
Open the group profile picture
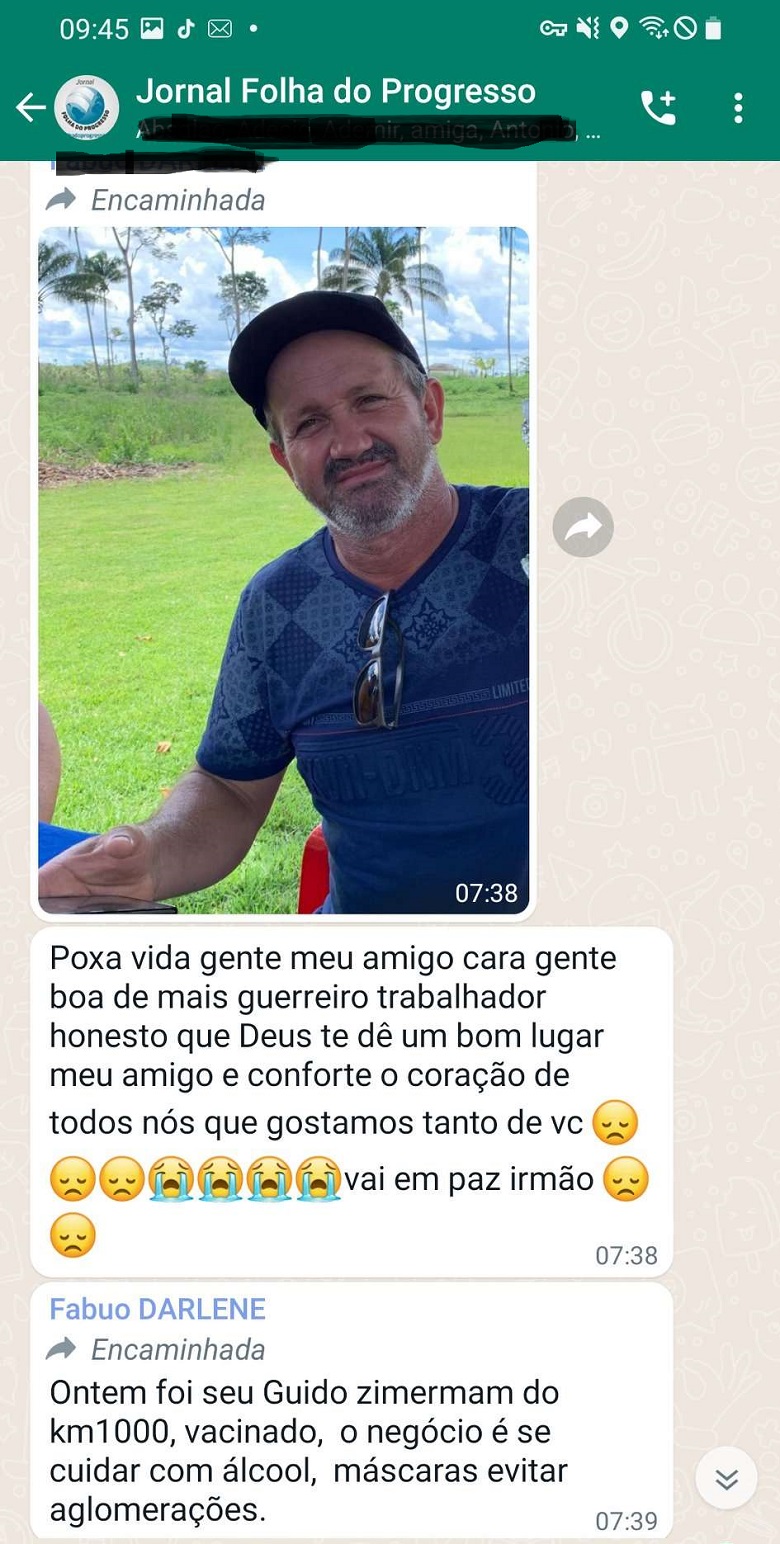pyautogui.click(x=87, y=108)
